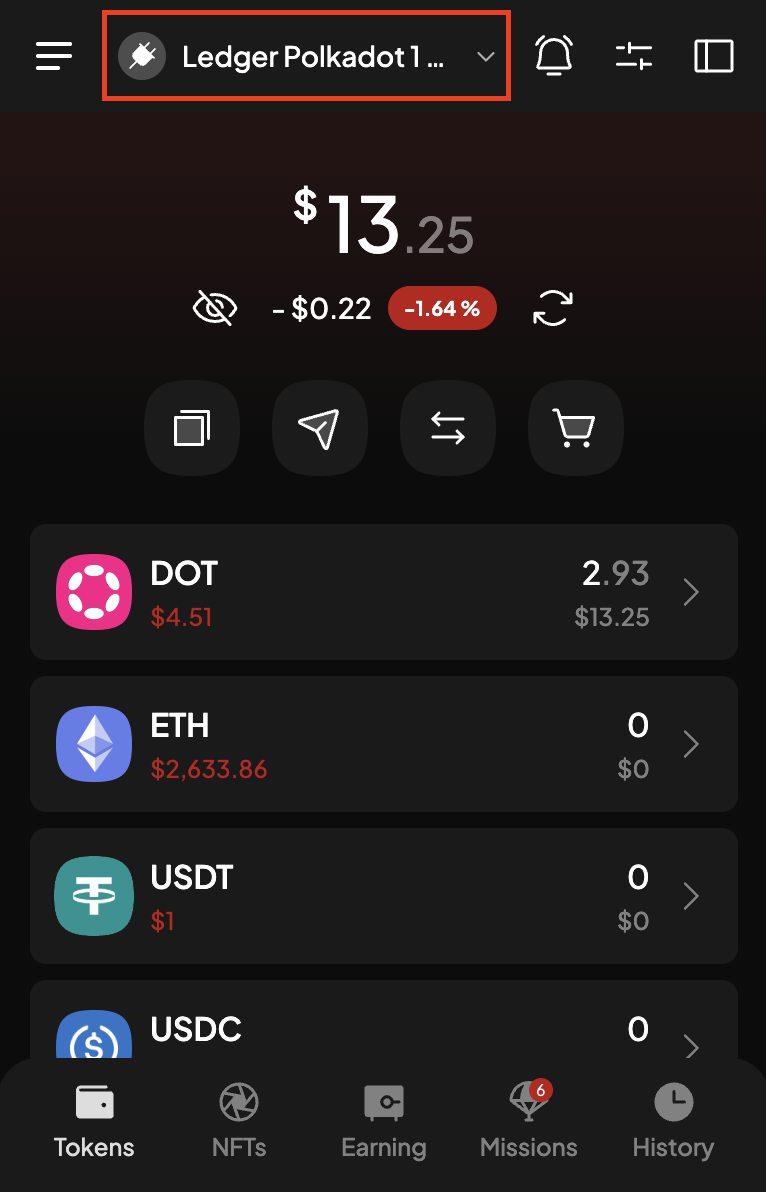Hide the balance with the eye icon
Screen dimensions: 766x1192
(x=214, y=309)
